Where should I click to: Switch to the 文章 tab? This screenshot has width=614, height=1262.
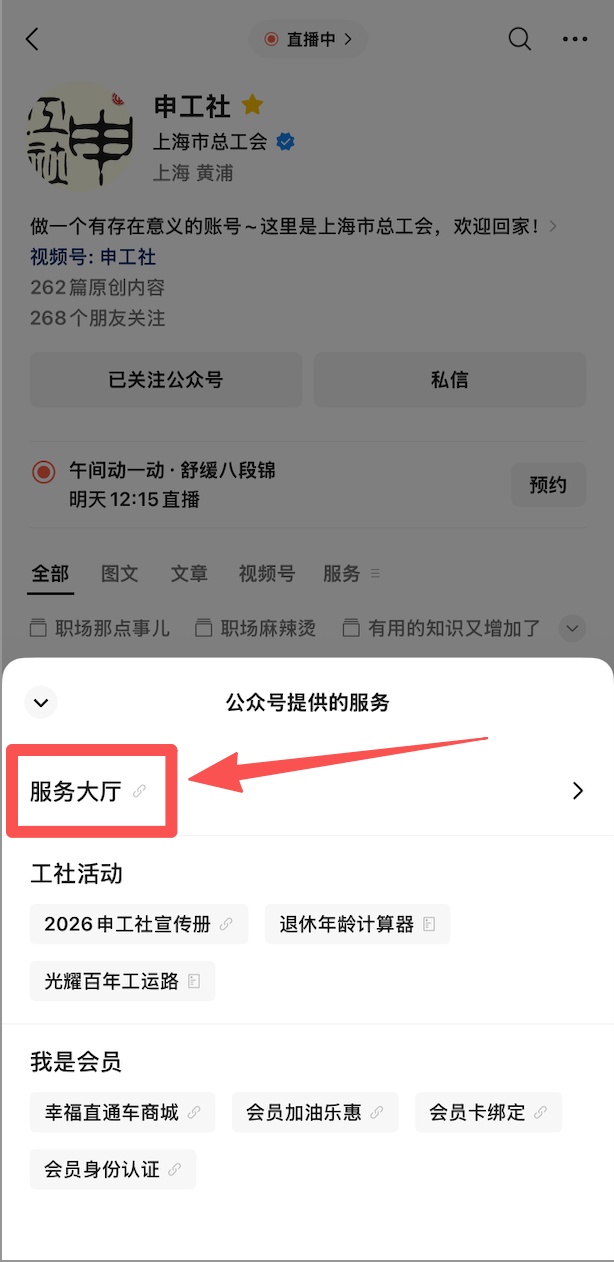[189, 574]
